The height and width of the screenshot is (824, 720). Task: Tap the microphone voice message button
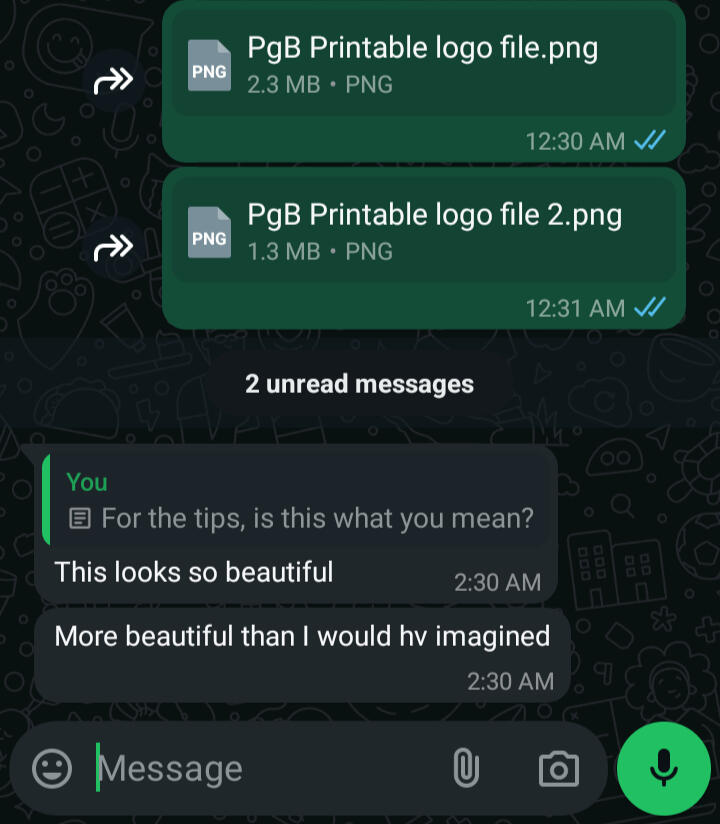(x=663, y=768)
